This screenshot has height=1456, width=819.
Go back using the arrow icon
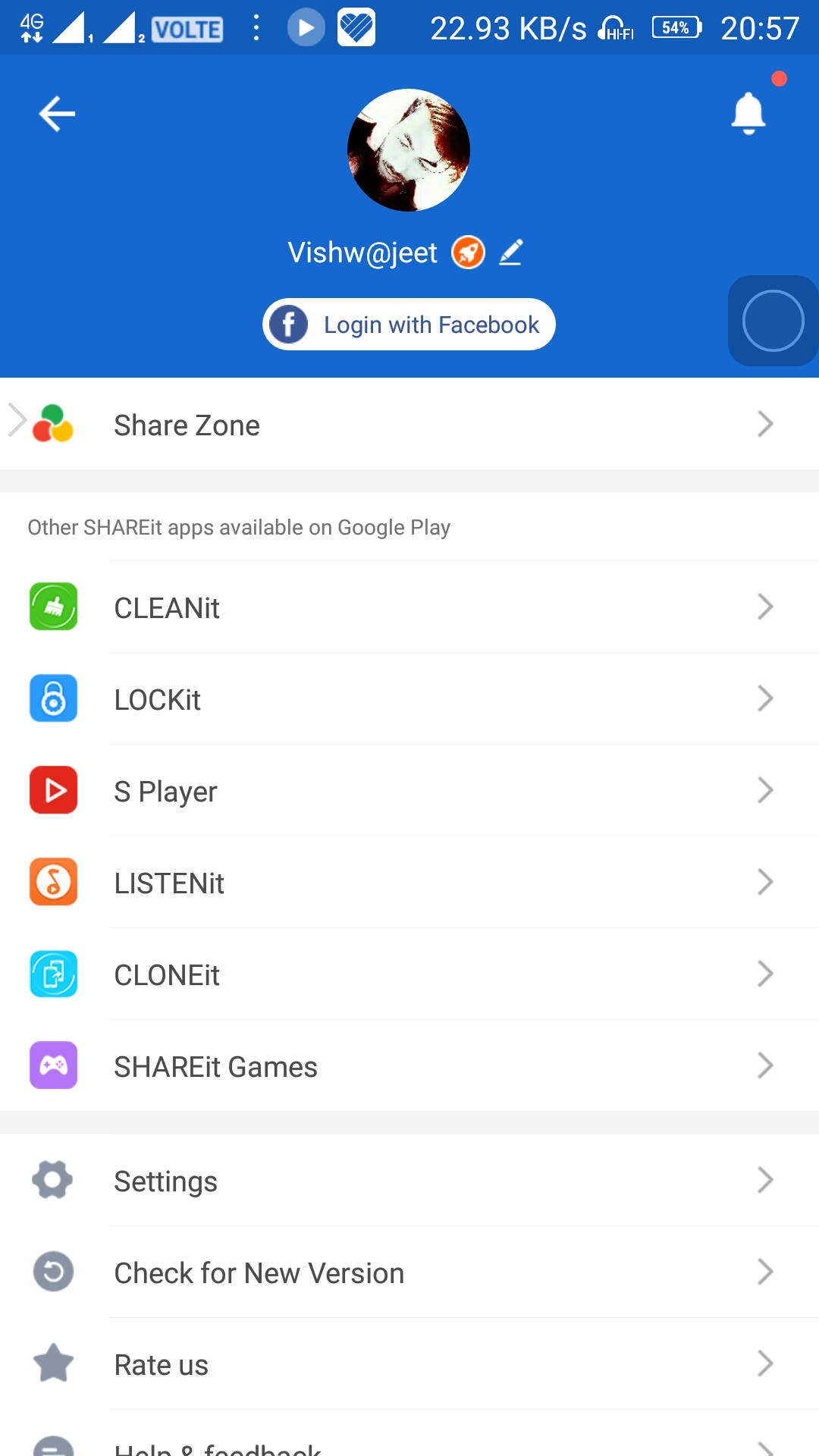[x=57, y=114]
